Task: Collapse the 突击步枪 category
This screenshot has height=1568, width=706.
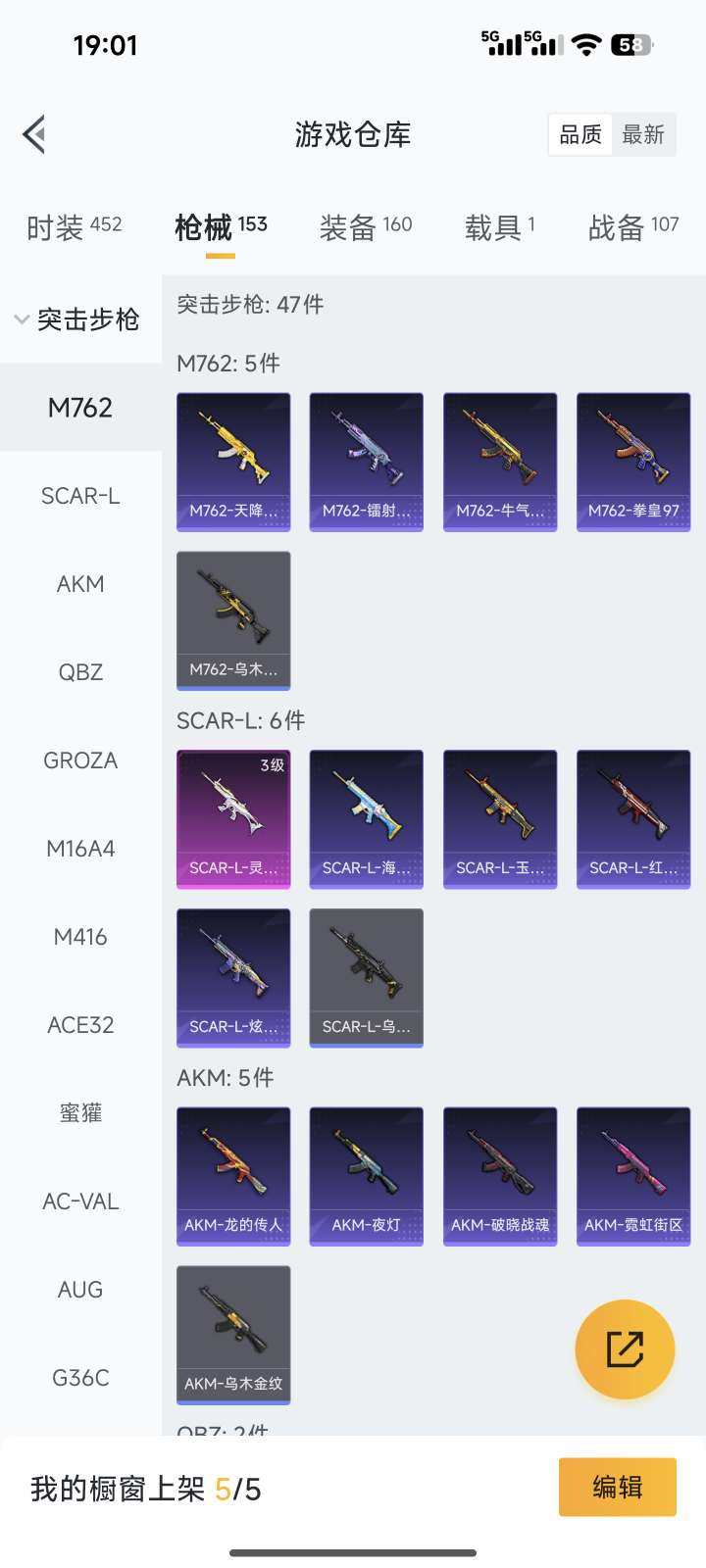Action: pos(78,319)
